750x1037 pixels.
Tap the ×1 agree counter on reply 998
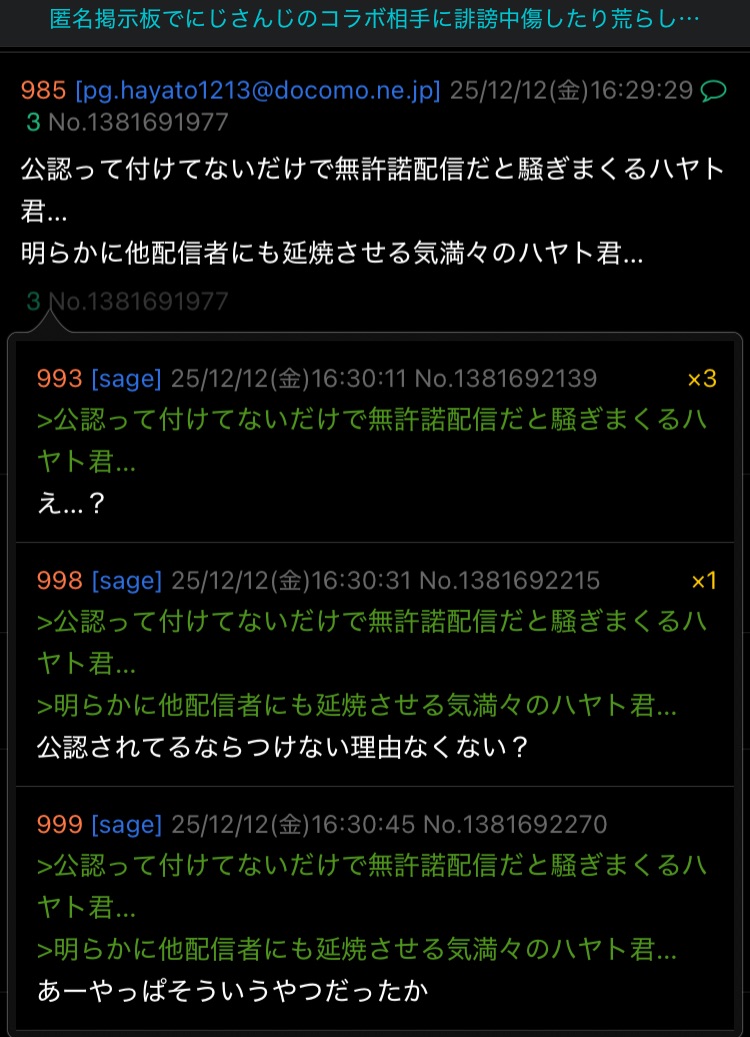(x=704, y=581)
